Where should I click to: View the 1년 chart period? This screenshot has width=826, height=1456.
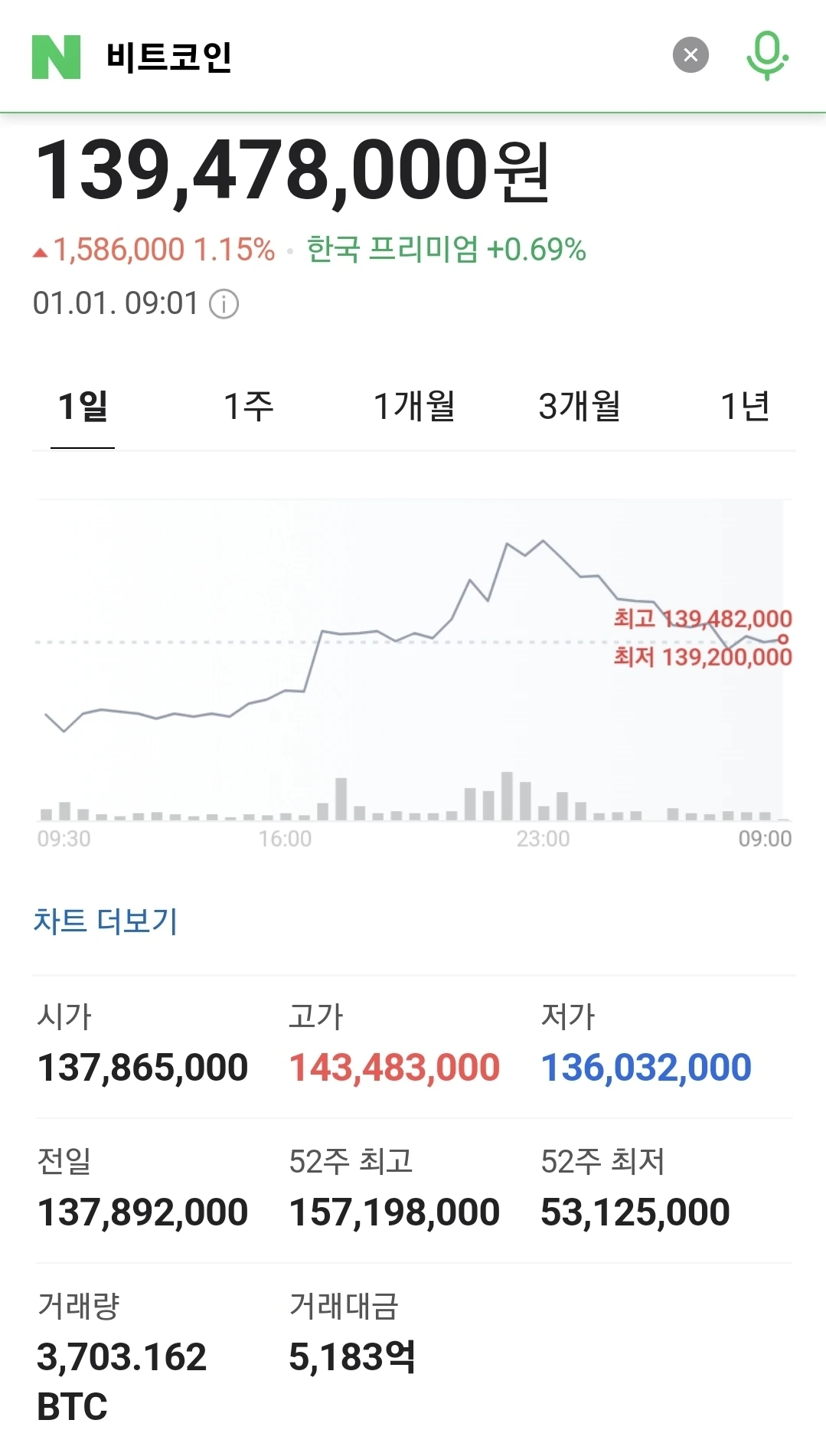pyautogui.click(x=745, y=406)
